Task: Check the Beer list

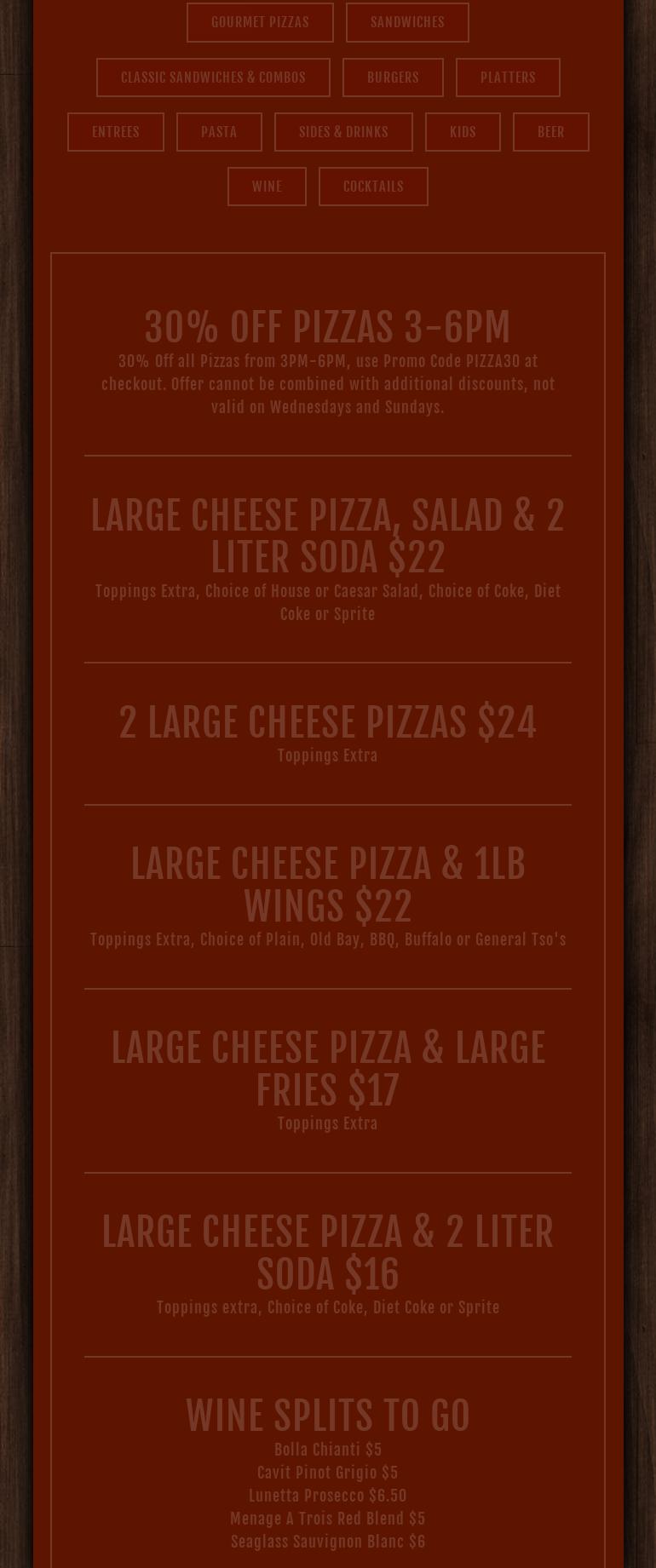Action: (x=550, y=132)
